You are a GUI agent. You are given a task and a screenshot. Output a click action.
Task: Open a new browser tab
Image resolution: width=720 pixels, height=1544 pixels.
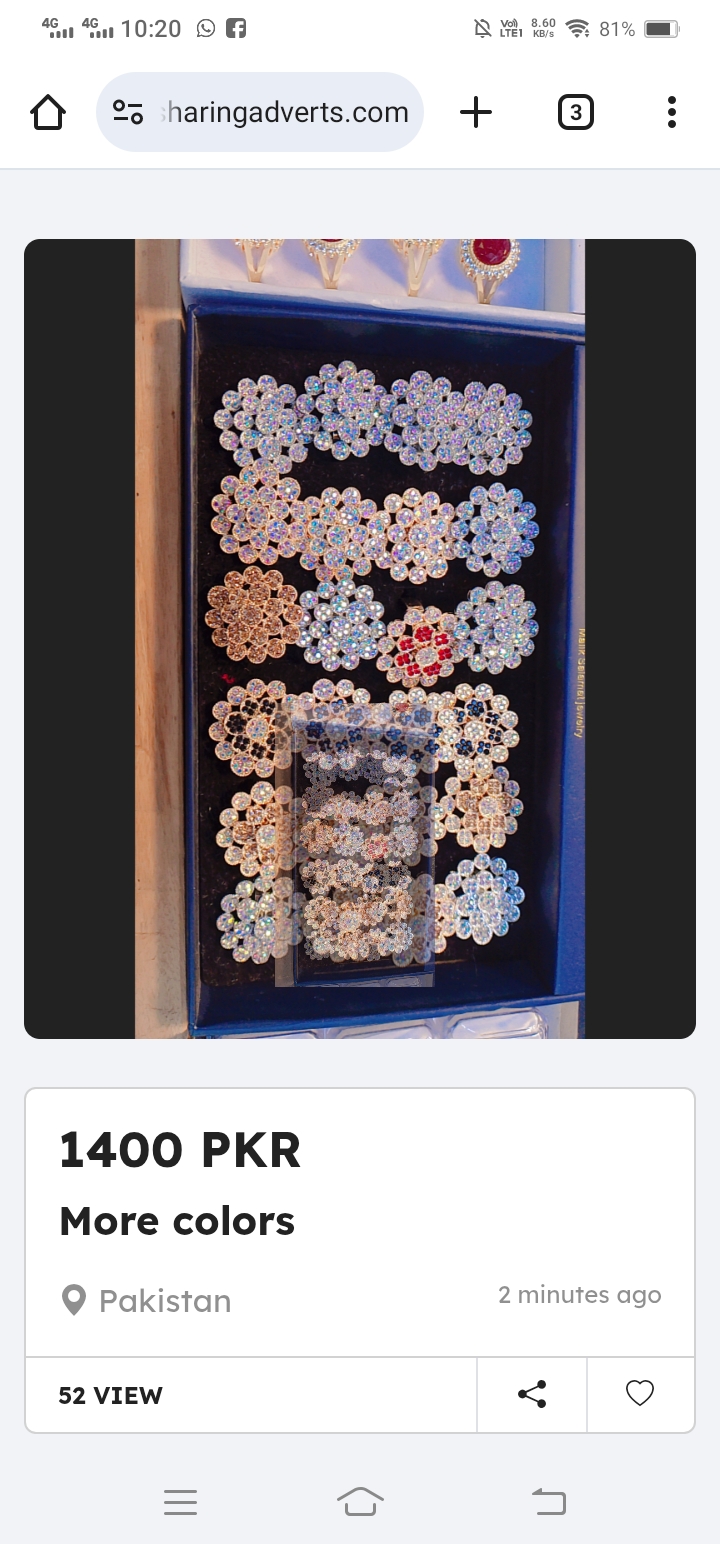click(x=476, y=112)
